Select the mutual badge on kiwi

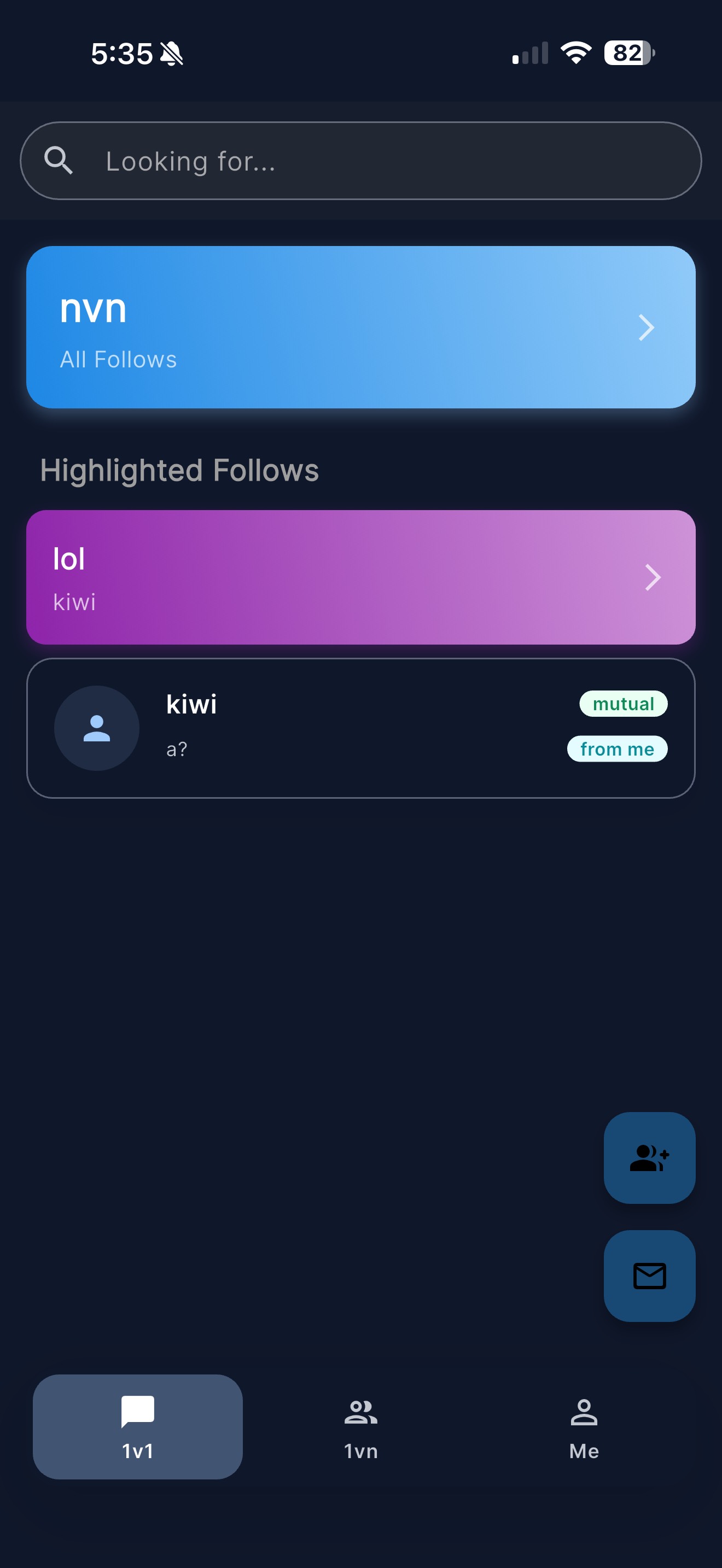coord(623,704)
